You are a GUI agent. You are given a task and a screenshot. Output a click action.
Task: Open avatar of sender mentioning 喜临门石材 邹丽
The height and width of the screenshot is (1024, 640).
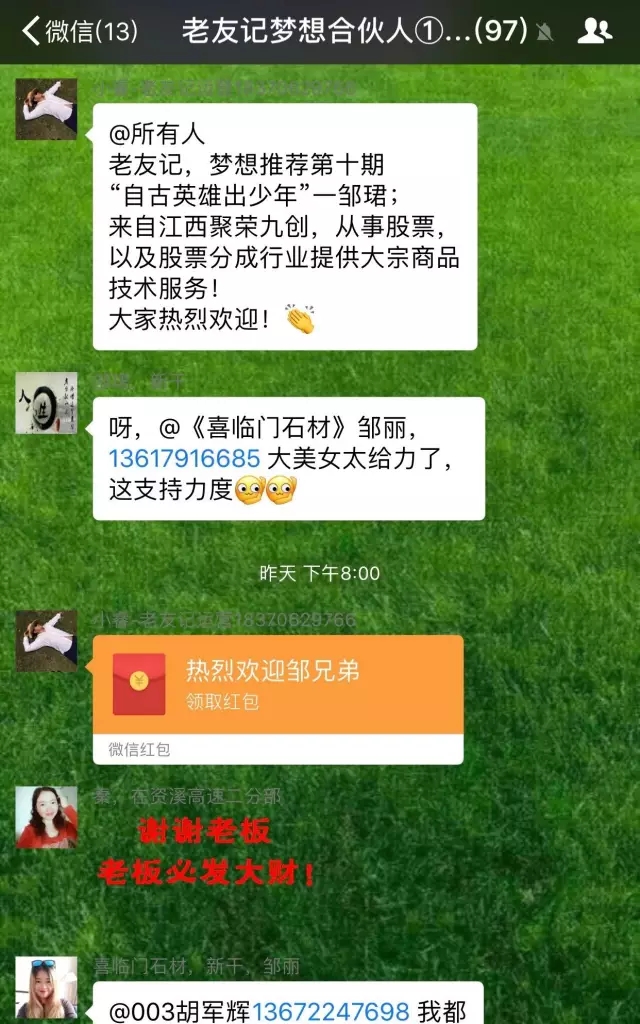[46, 403]
